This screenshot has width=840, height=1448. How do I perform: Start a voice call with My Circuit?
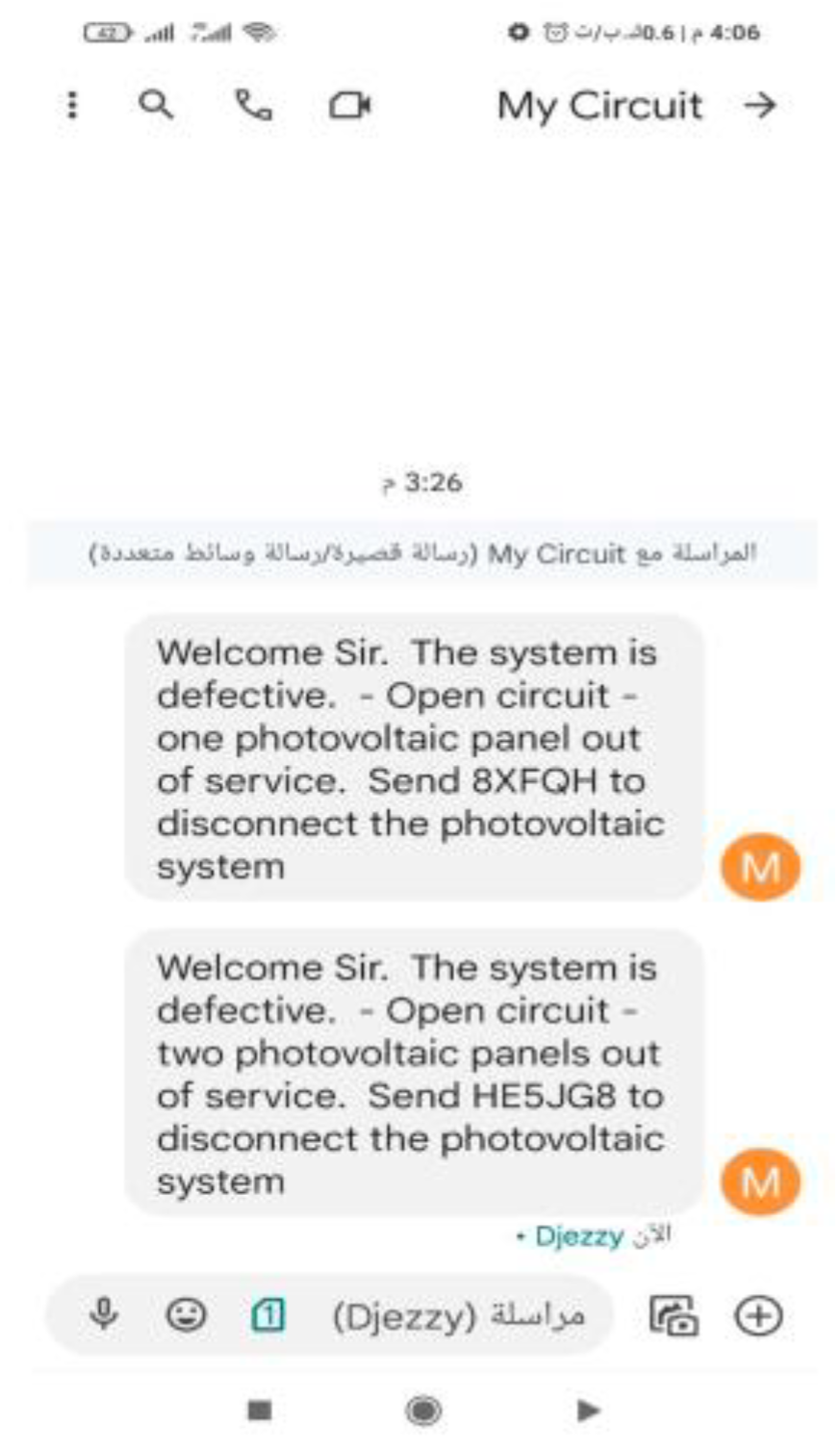[x=253, y=105]
